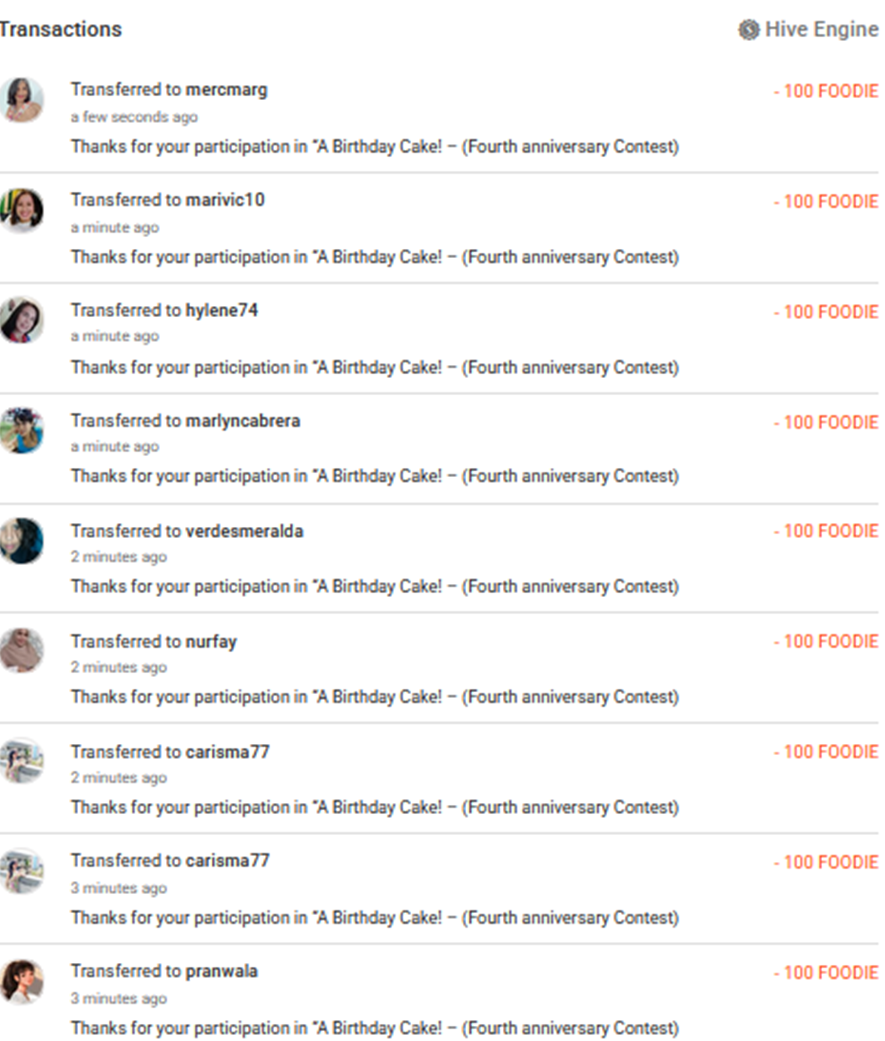The height and width of the screenshot is (1041, 885).
Task: Tap the avatar beside the marlyncabrera transfer
Action: point(22,430)
